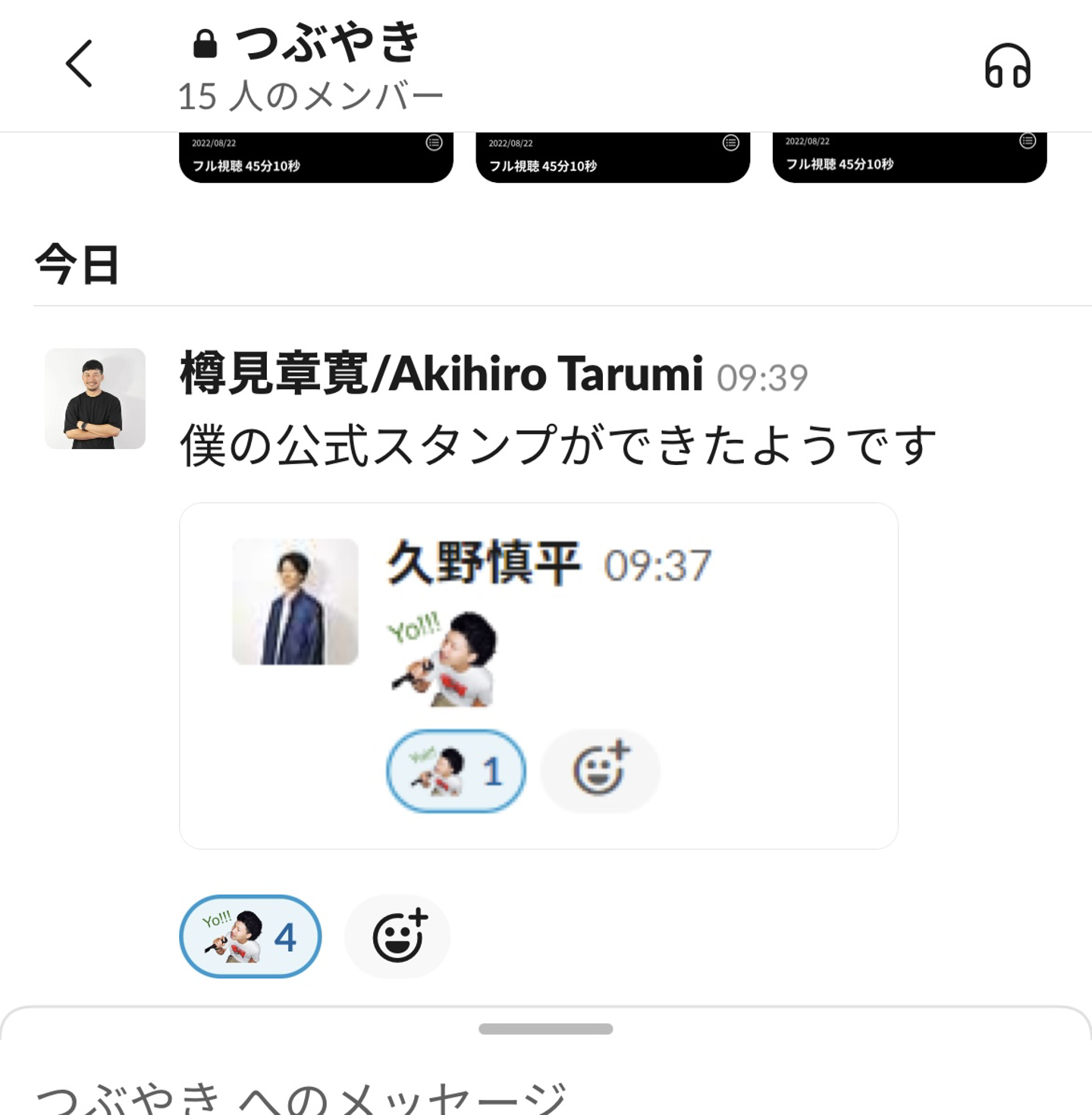Toggle the Yo!!! reaction with count 4
This screenshot has height=1115, width=1092.
point(250,936)
